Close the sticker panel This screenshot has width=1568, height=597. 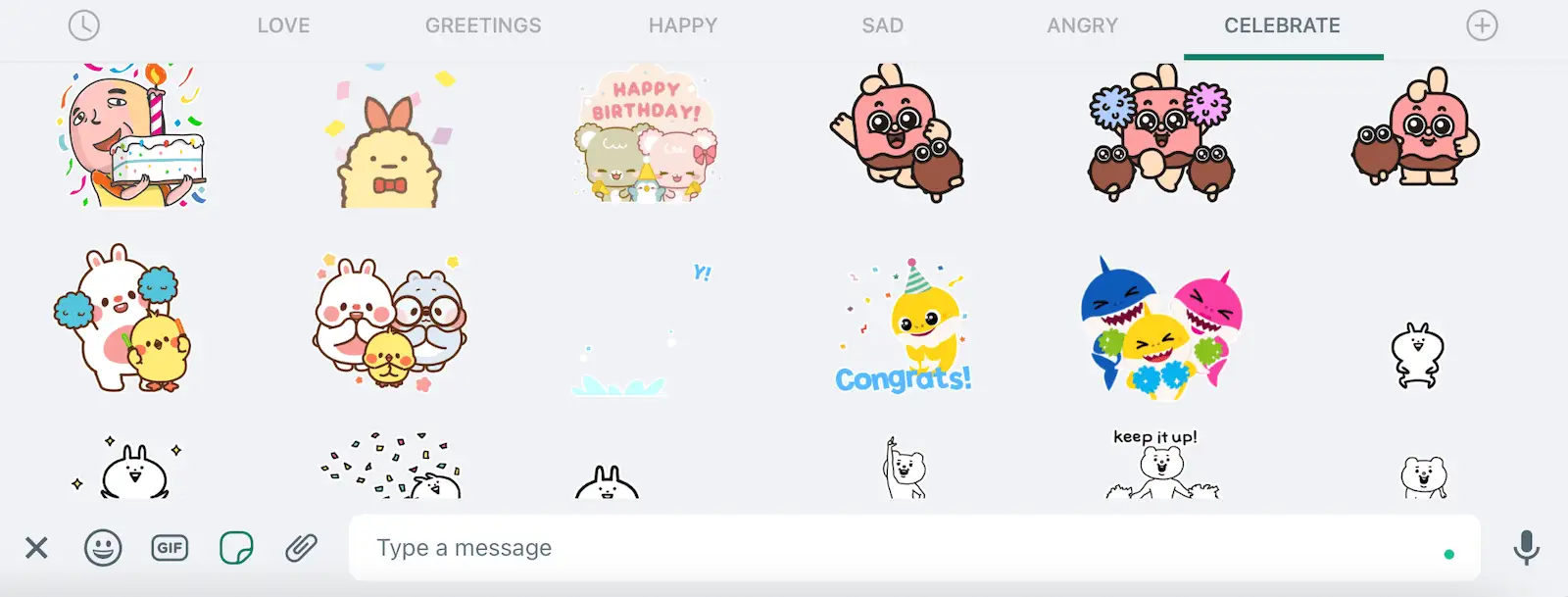pos(36,547)
